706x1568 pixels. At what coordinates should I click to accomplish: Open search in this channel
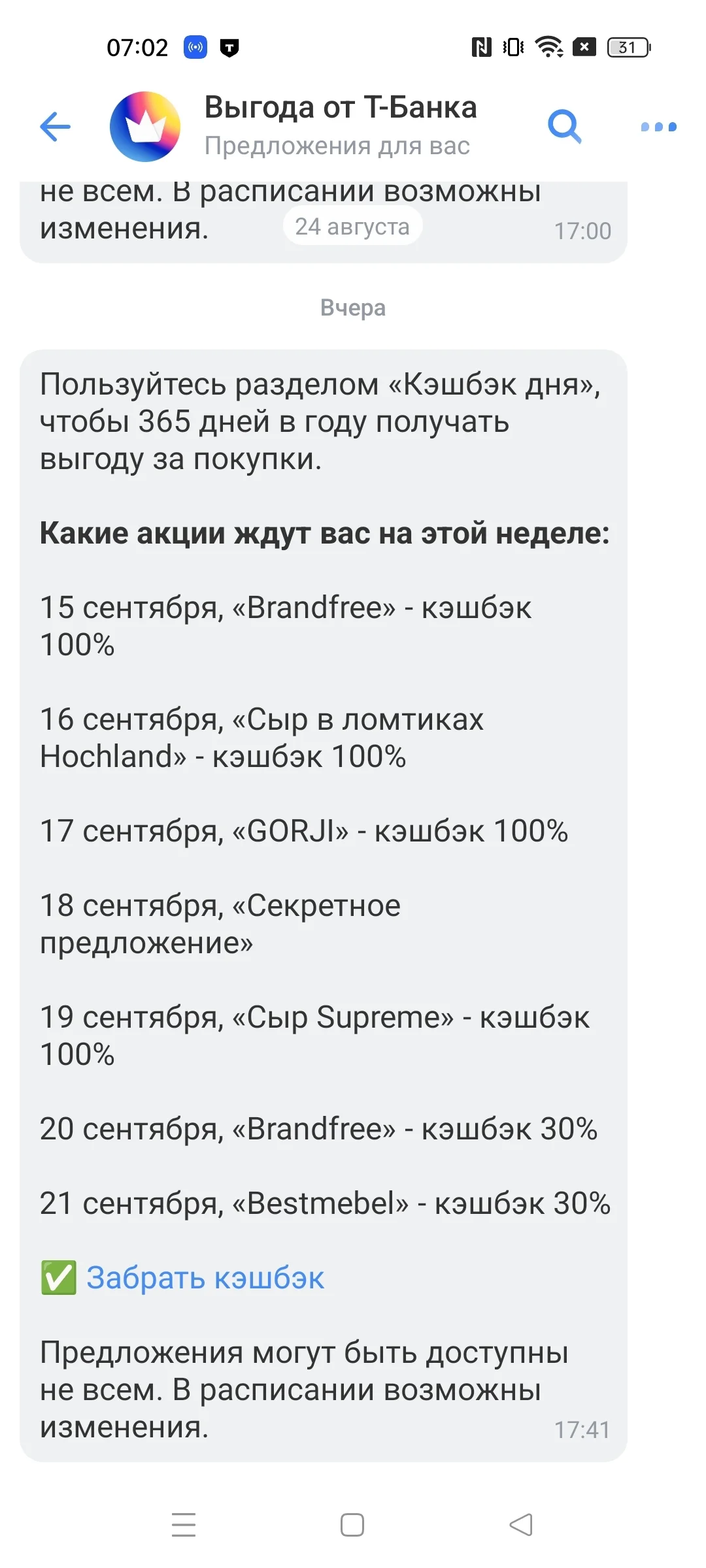(x=564, y=126)
